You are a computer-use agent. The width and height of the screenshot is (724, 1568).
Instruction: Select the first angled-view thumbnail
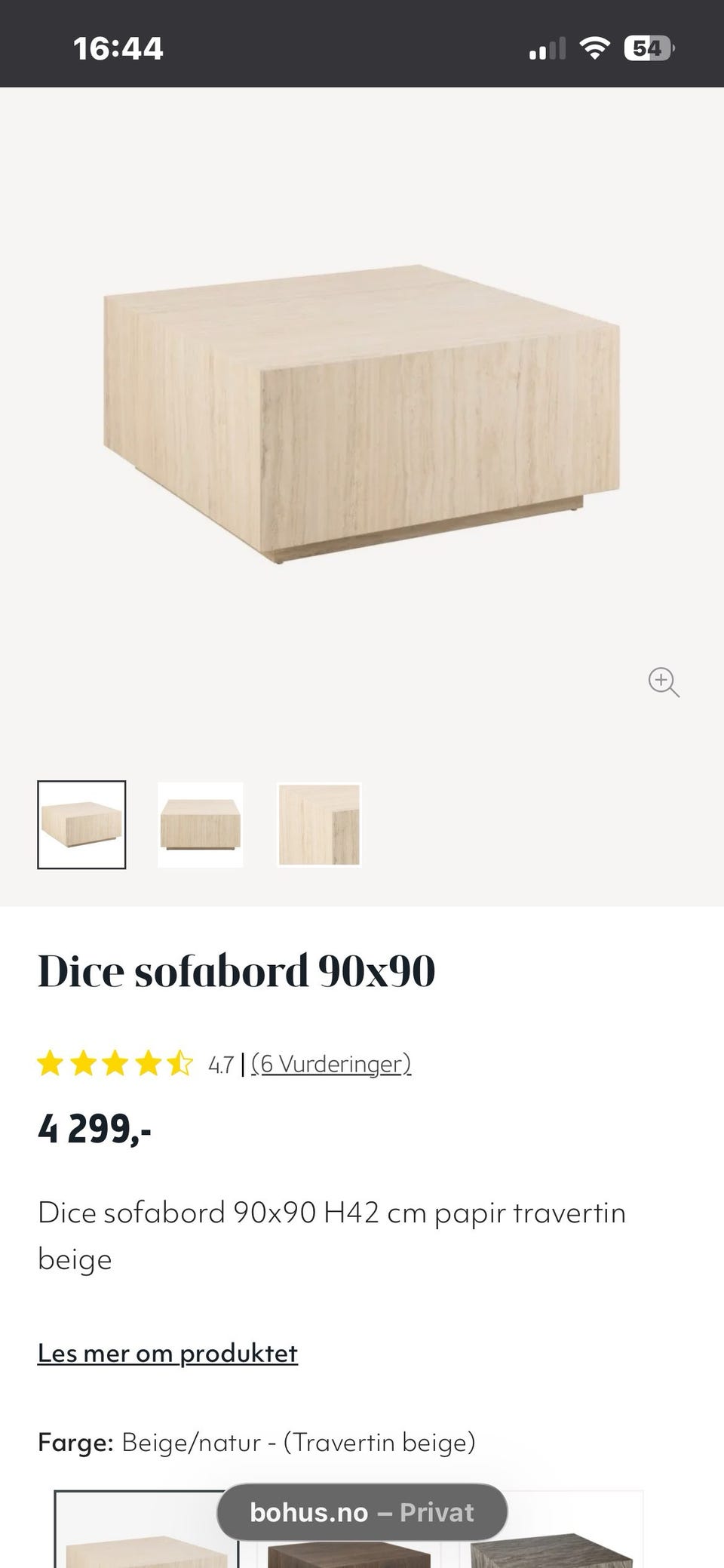coord(81,825)
